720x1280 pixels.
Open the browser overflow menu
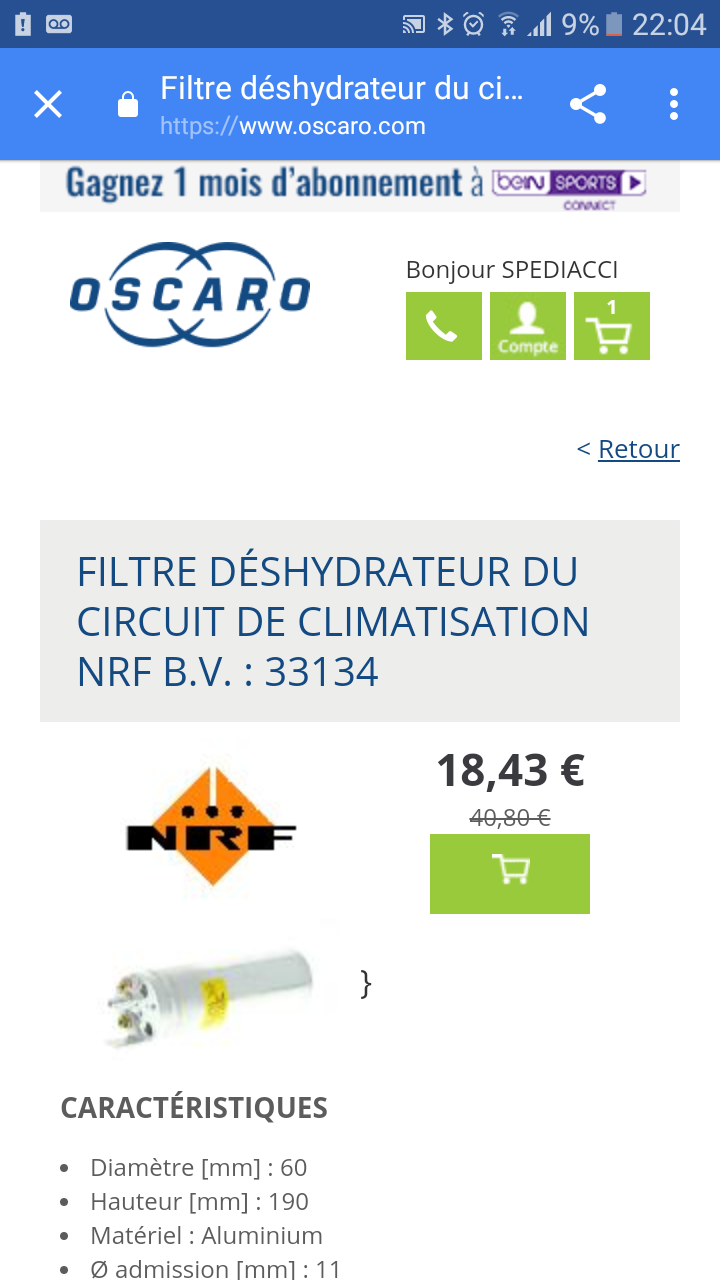[x=674, y=104]
